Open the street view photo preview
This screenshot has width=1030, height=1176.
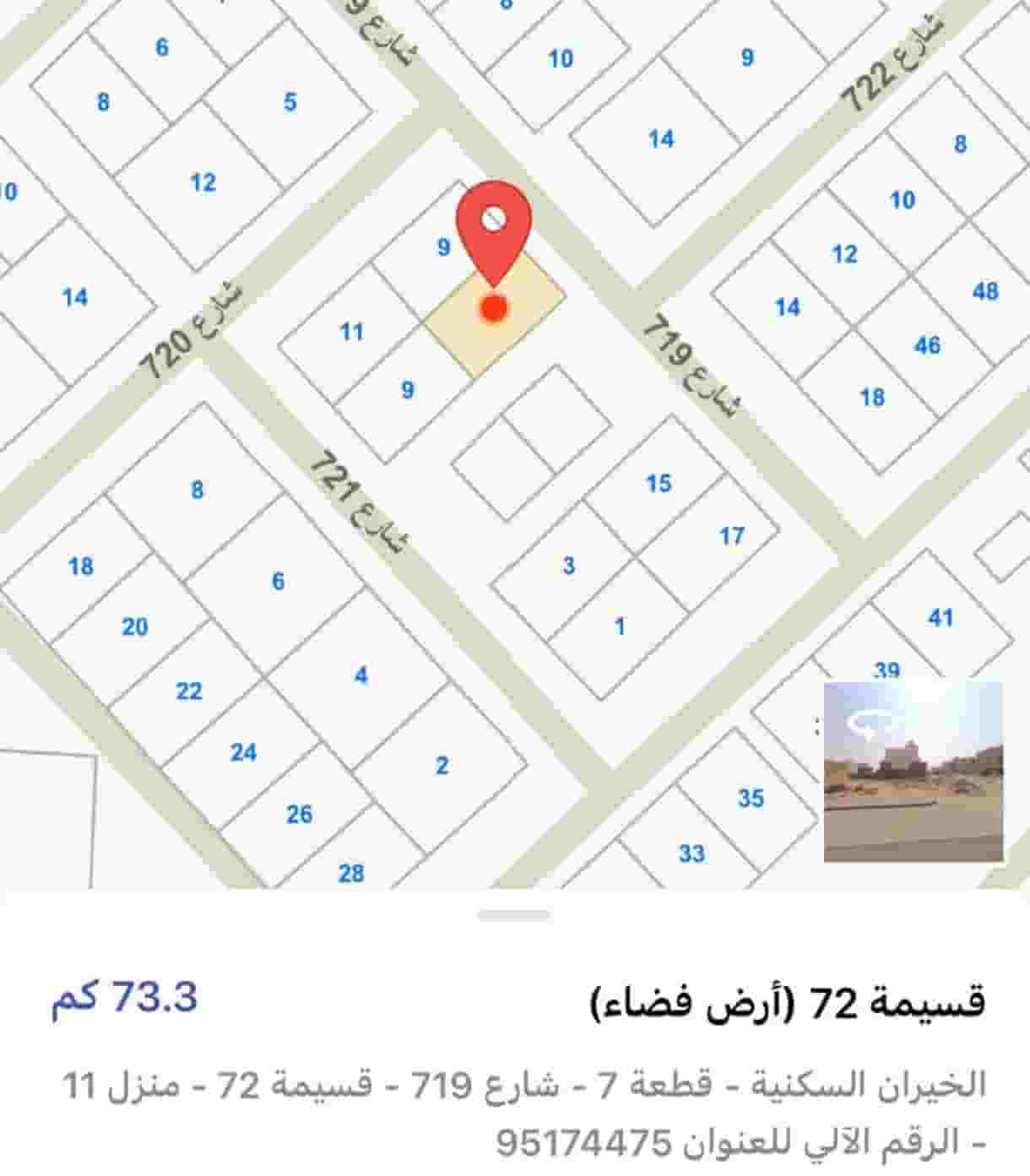pos(913,772)
